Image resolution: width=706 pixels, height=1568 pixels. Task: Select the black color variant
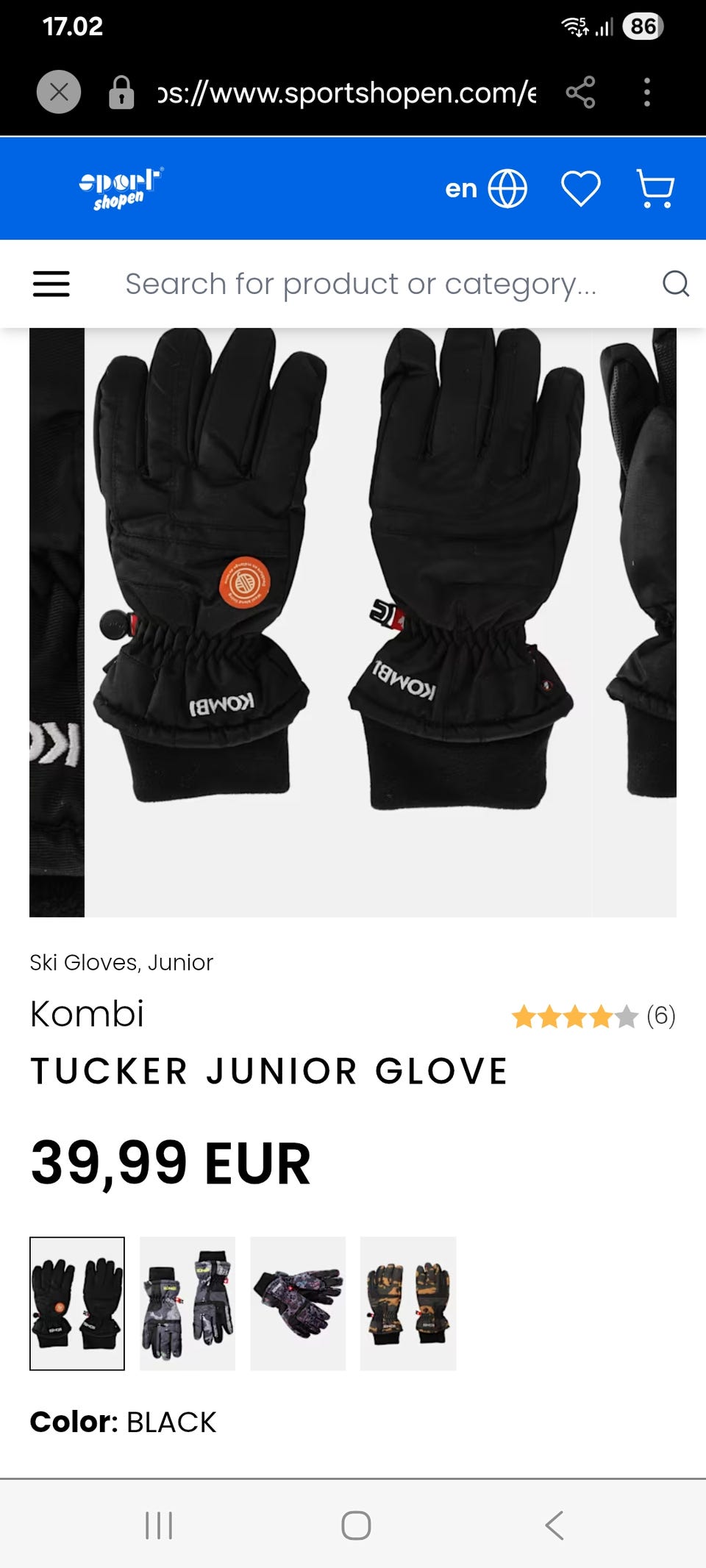(77, 1303)
